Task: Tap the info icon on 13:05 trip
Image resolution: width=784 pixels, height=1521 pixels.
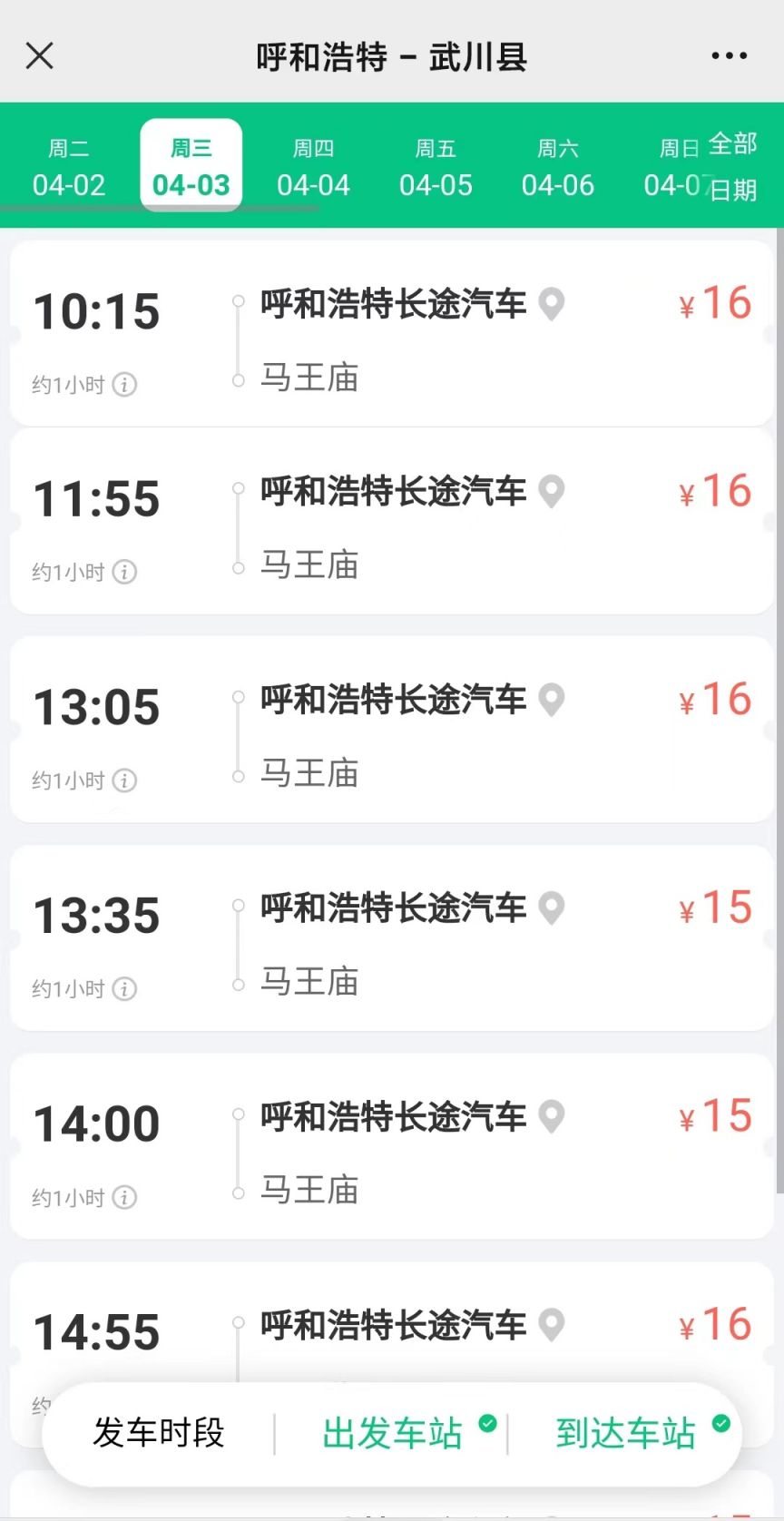Action: tap(125, 780)
